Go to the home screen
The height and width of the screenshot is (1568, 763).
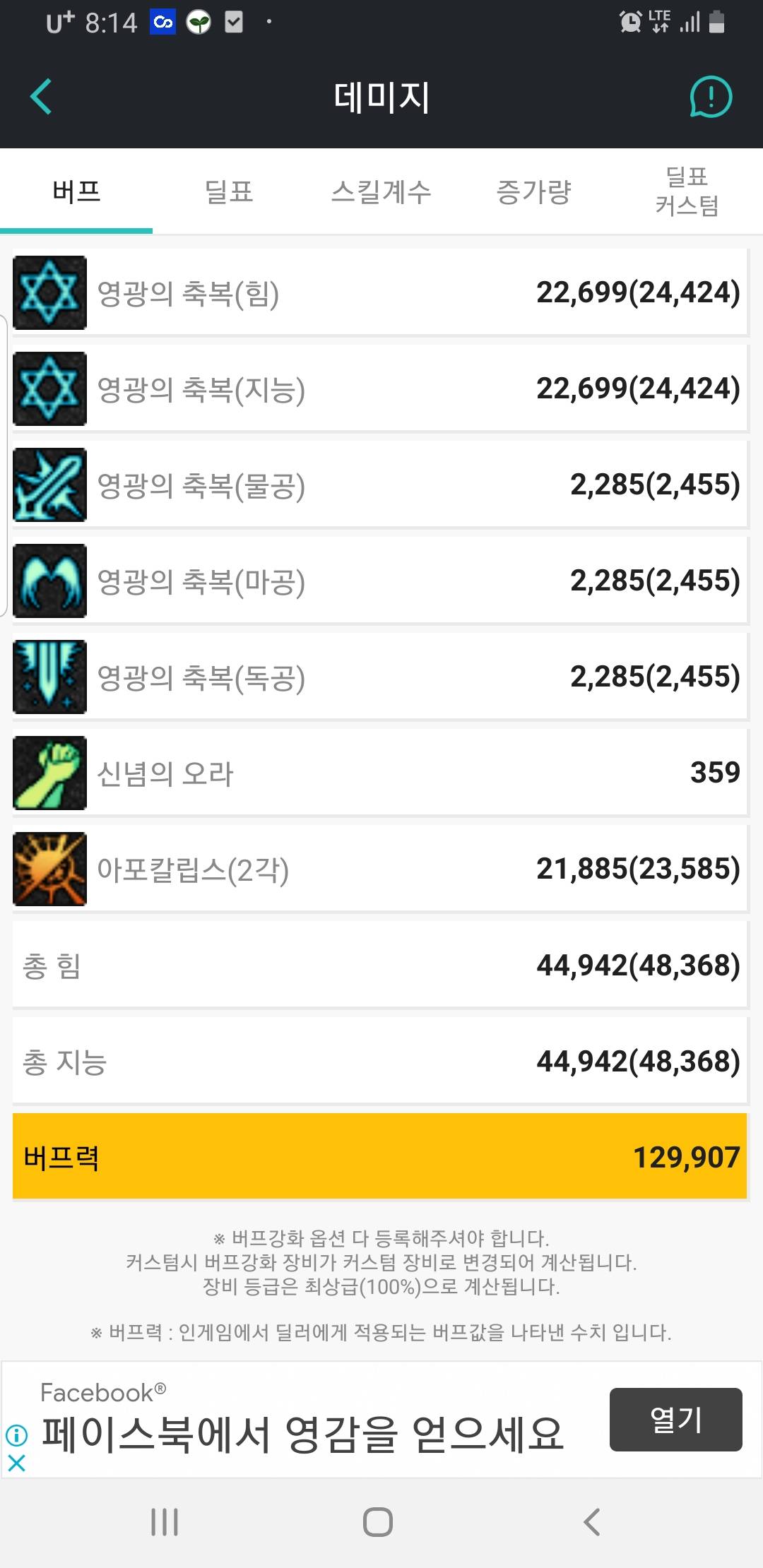[x=378, y=1521]
